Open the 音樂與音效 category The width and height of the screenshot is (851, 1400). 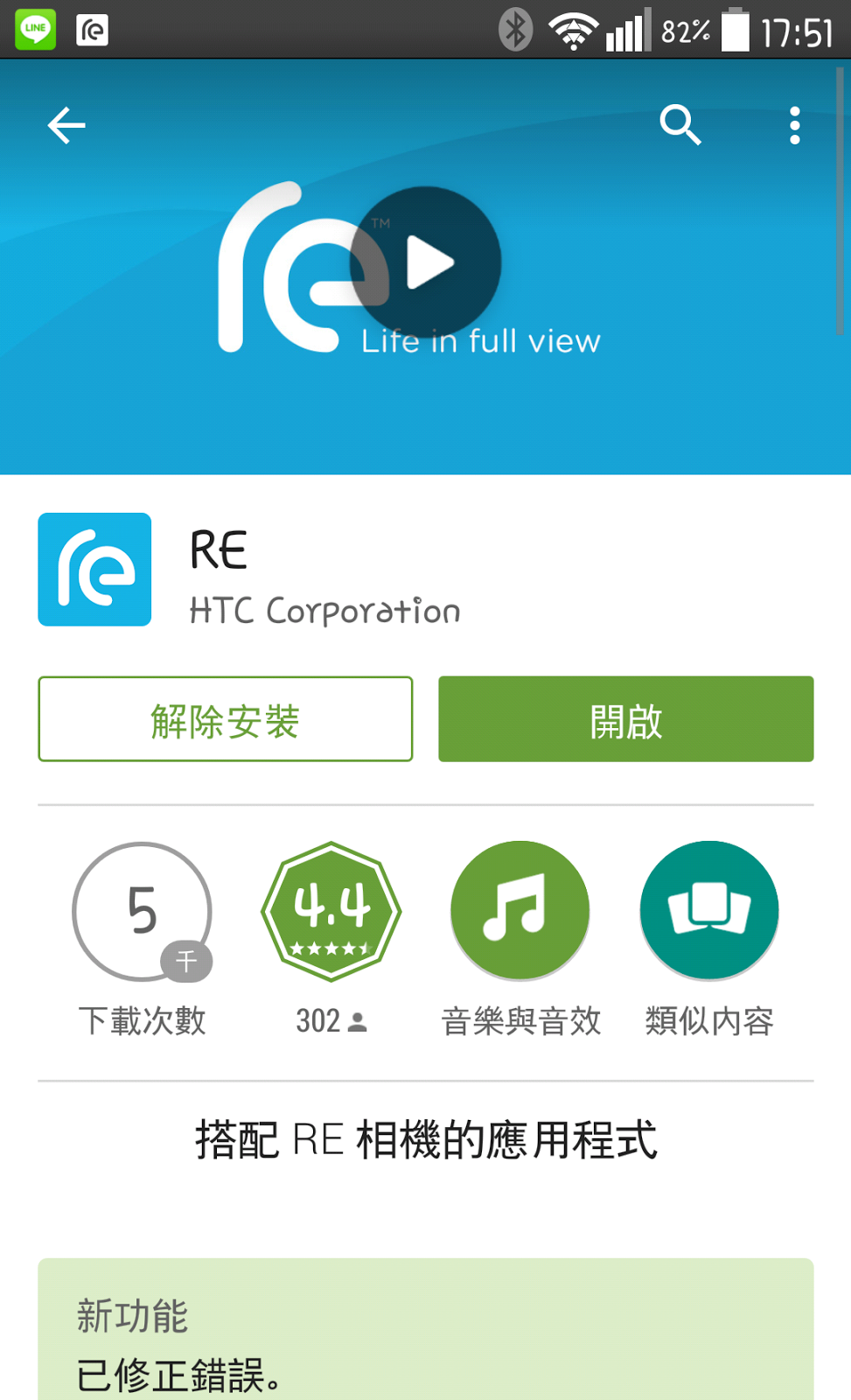(520, 912)
